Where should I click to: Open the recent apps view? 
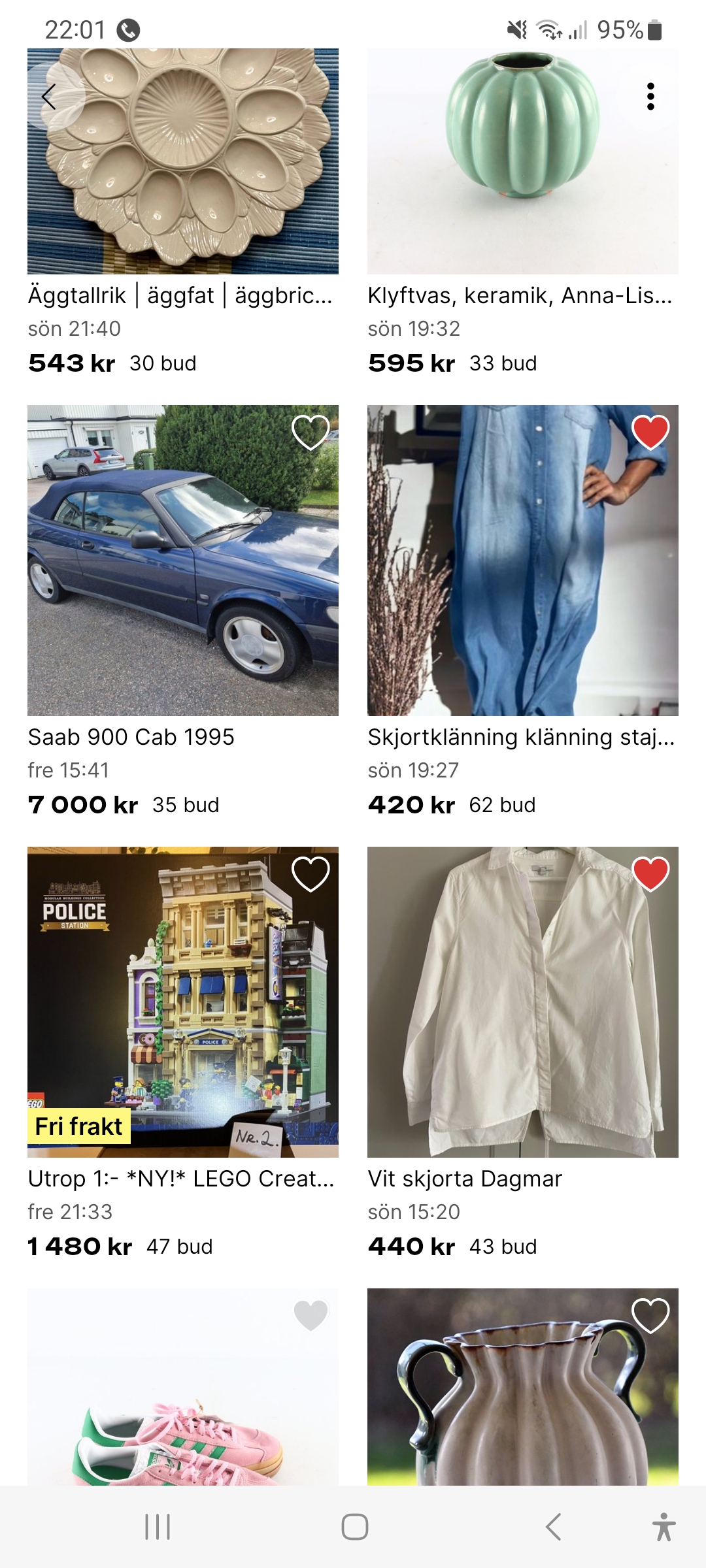(158, 1527)
